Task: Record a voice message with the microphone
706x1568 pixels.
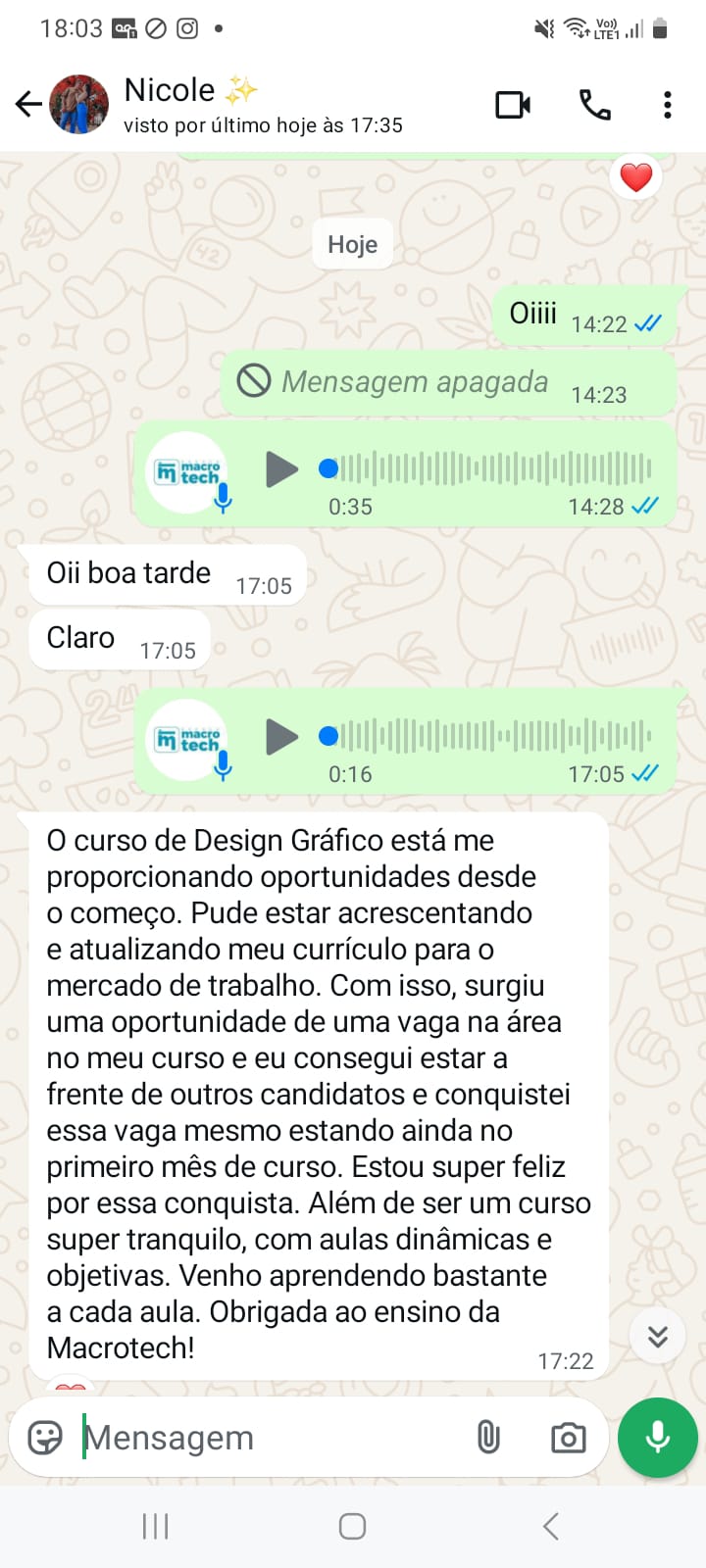Action: pyautogui.click(x=657, y=1438)
